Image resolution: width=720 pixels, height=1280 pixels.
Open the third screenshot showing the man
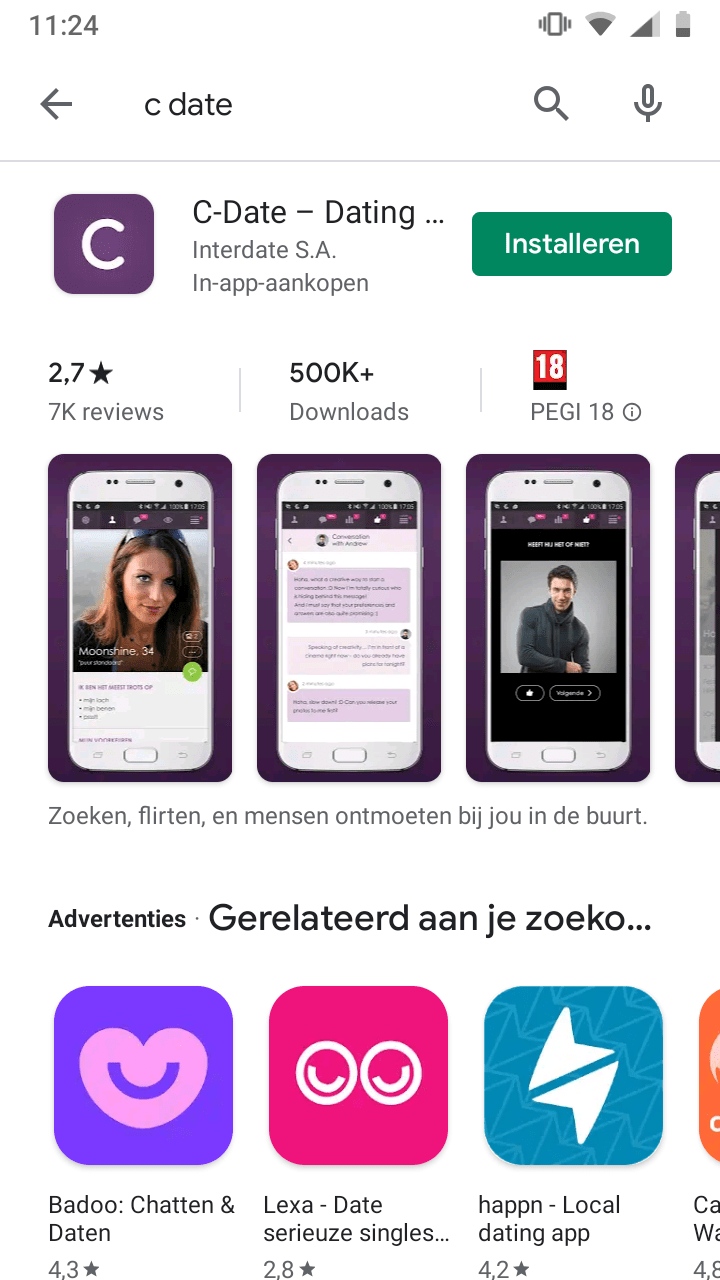point(557,617)
